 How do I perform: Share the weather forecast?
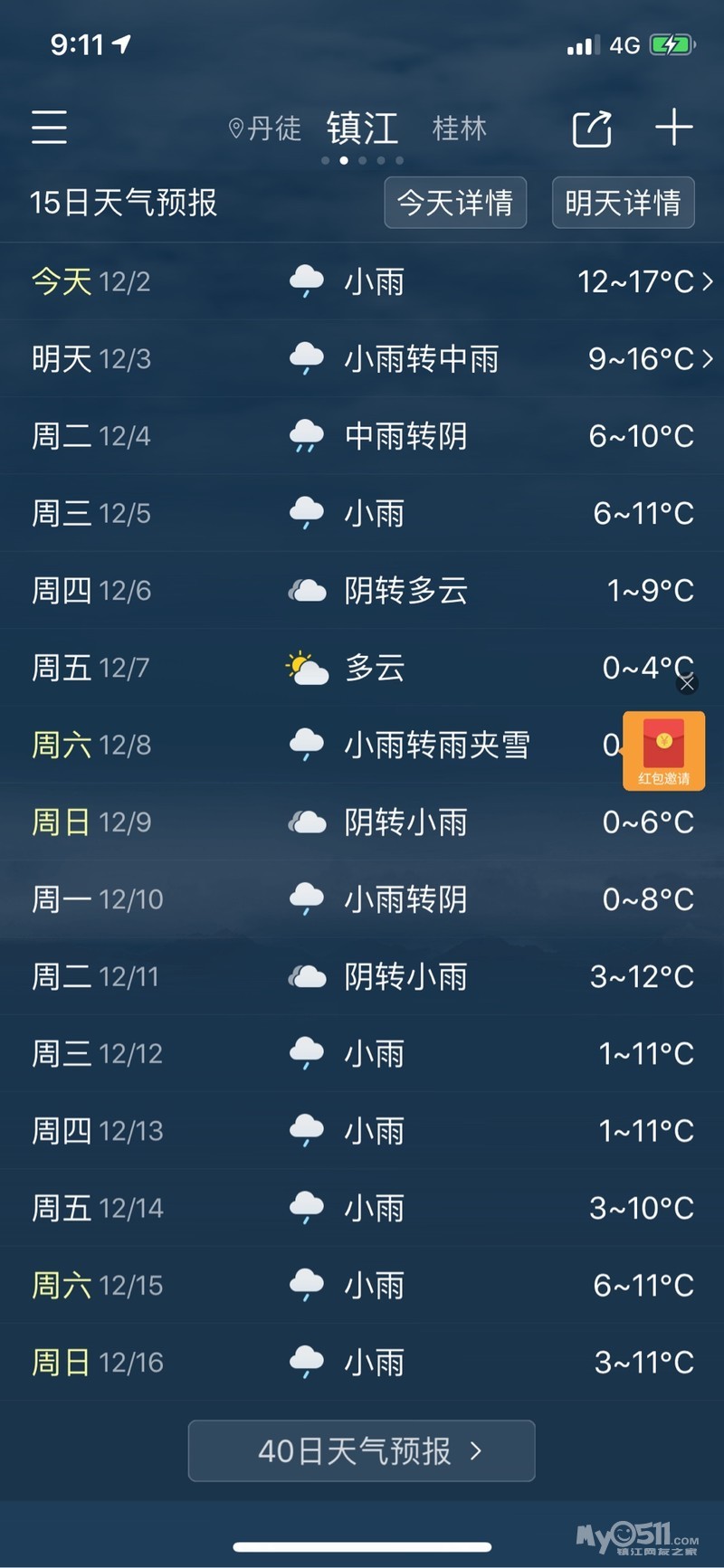click(593, 128)
